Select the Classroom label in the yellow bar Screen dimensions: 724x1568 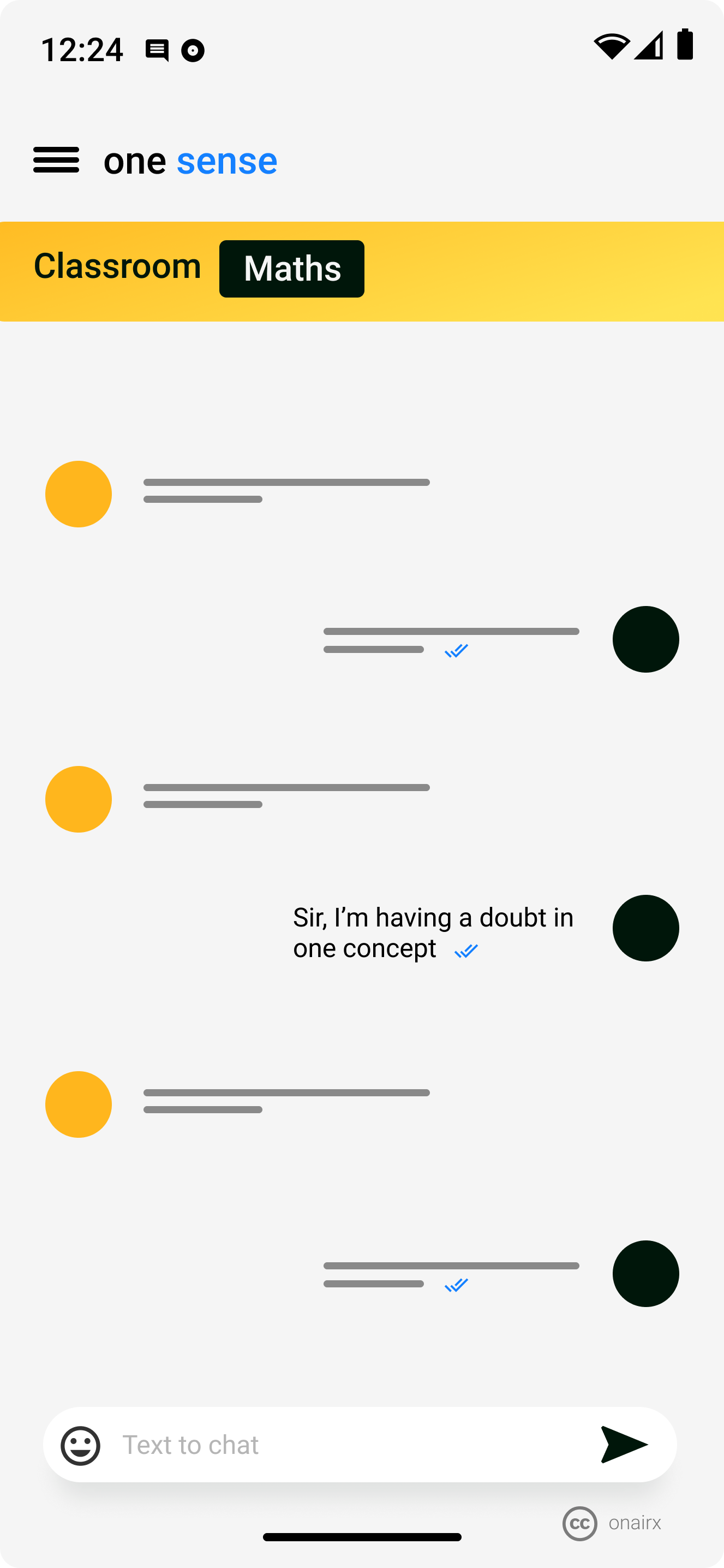point(117,265)
